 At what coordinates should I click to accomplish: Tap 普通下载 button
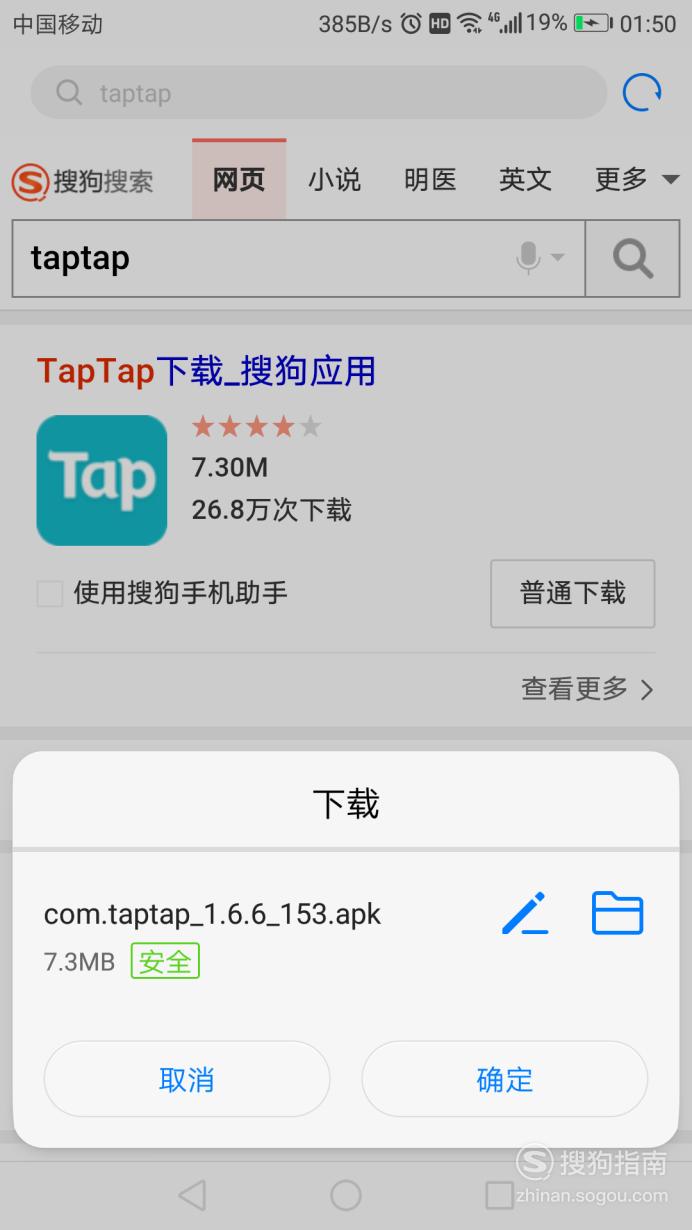tap(573, 593)
